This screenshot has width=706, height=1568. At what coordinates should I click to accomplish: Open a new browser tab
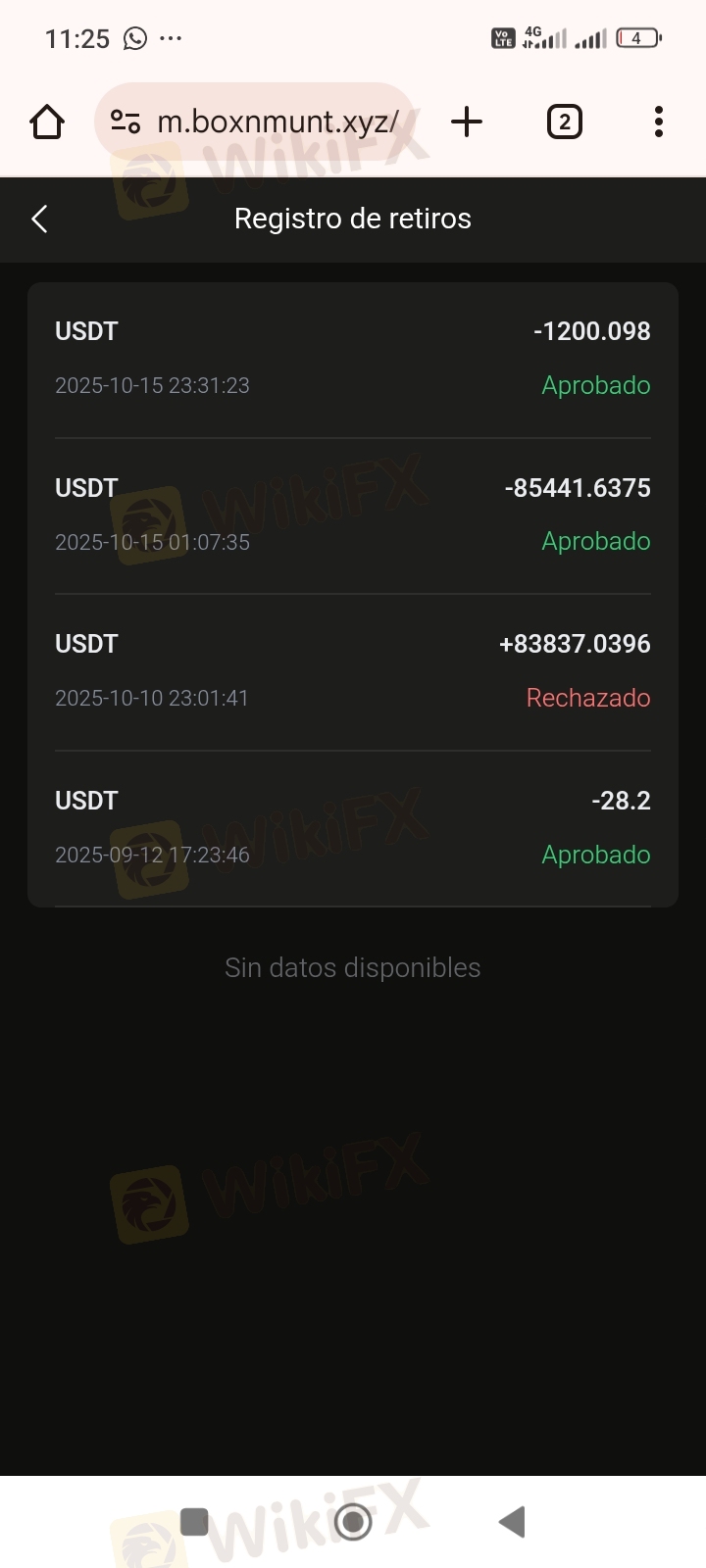467,122
